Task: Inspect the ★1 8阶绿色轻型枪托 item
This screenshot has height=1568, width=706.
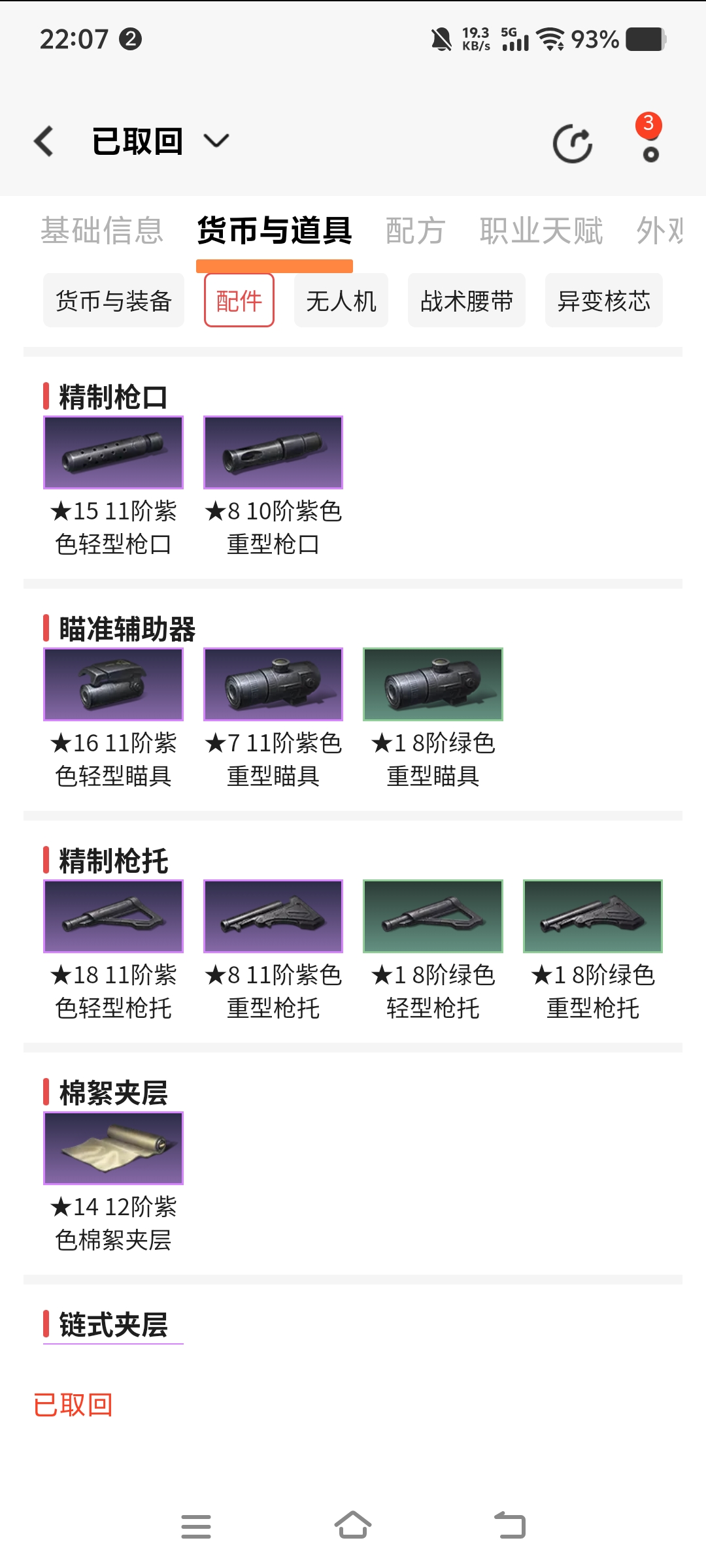Action: [433, 916]
